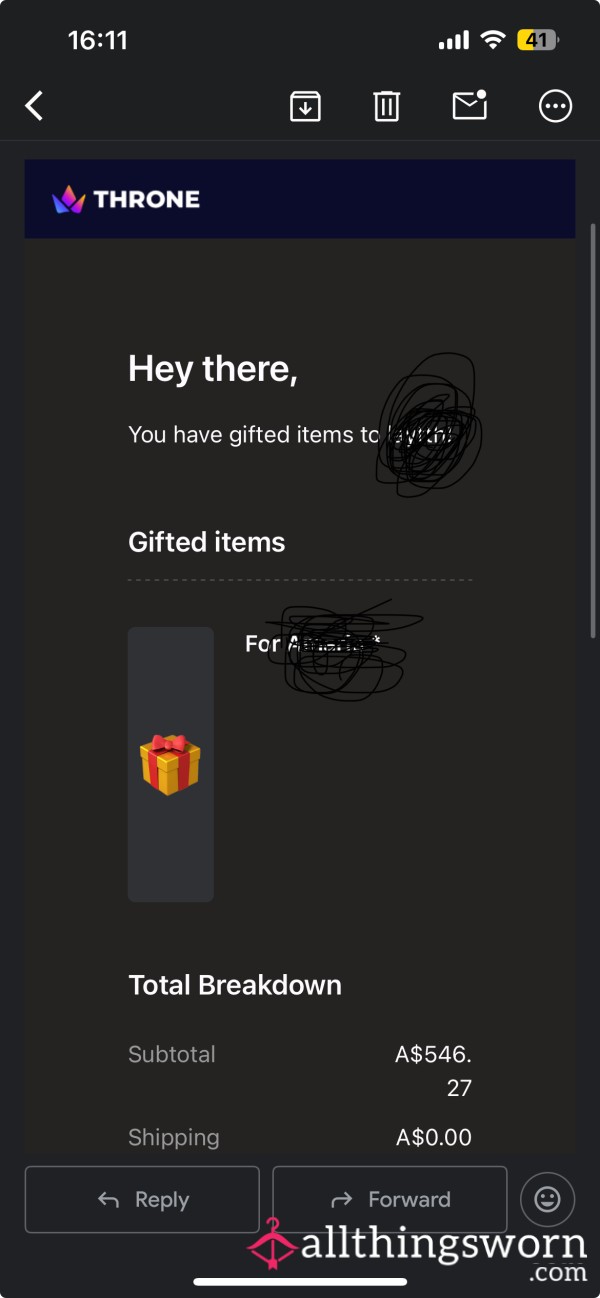The image size is (600, 1298).
Task: Open the more options menu
Action: [x=555, y=106]
